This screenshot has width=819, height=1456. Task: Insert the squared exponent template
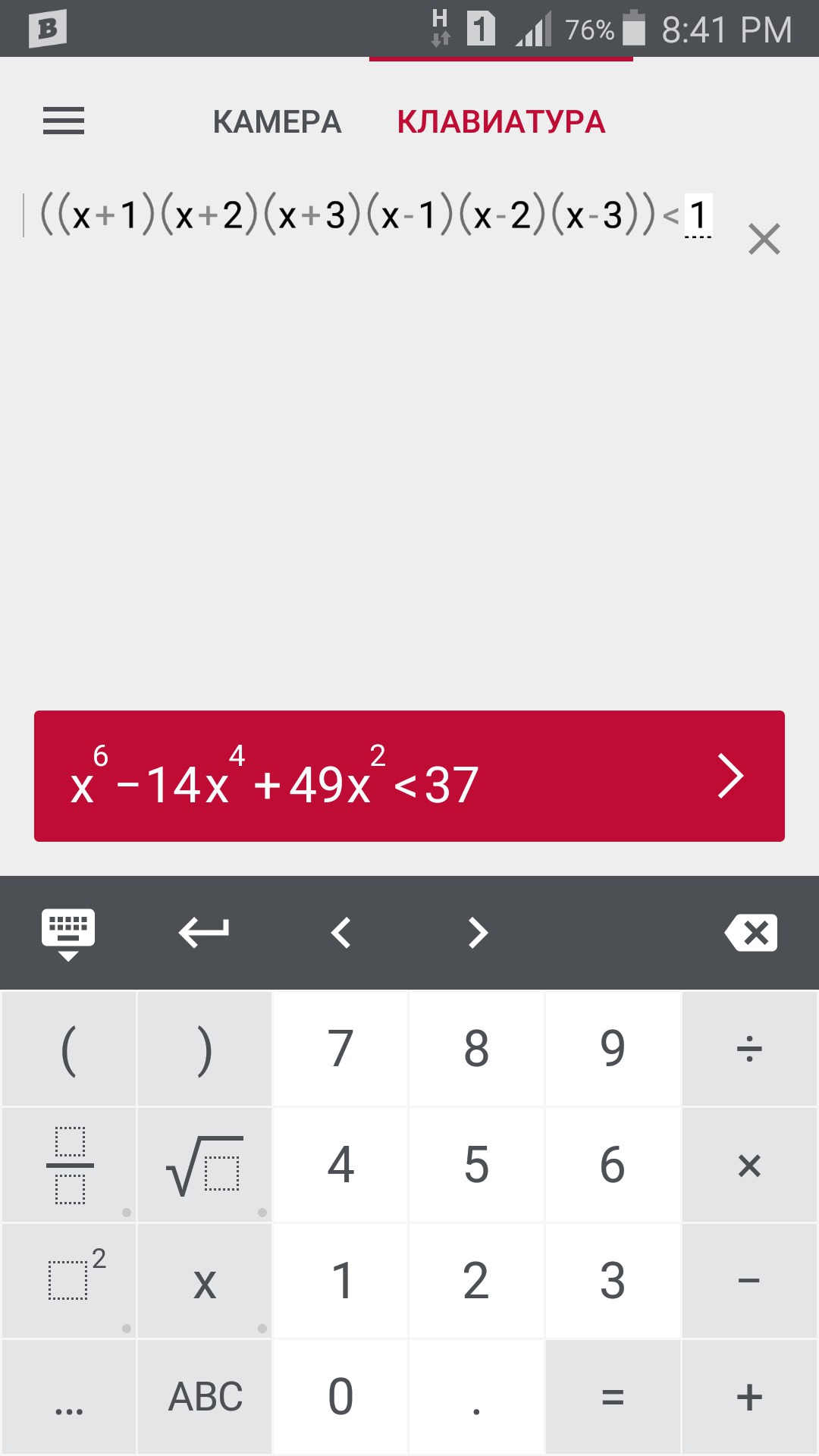pos(68,1281)
